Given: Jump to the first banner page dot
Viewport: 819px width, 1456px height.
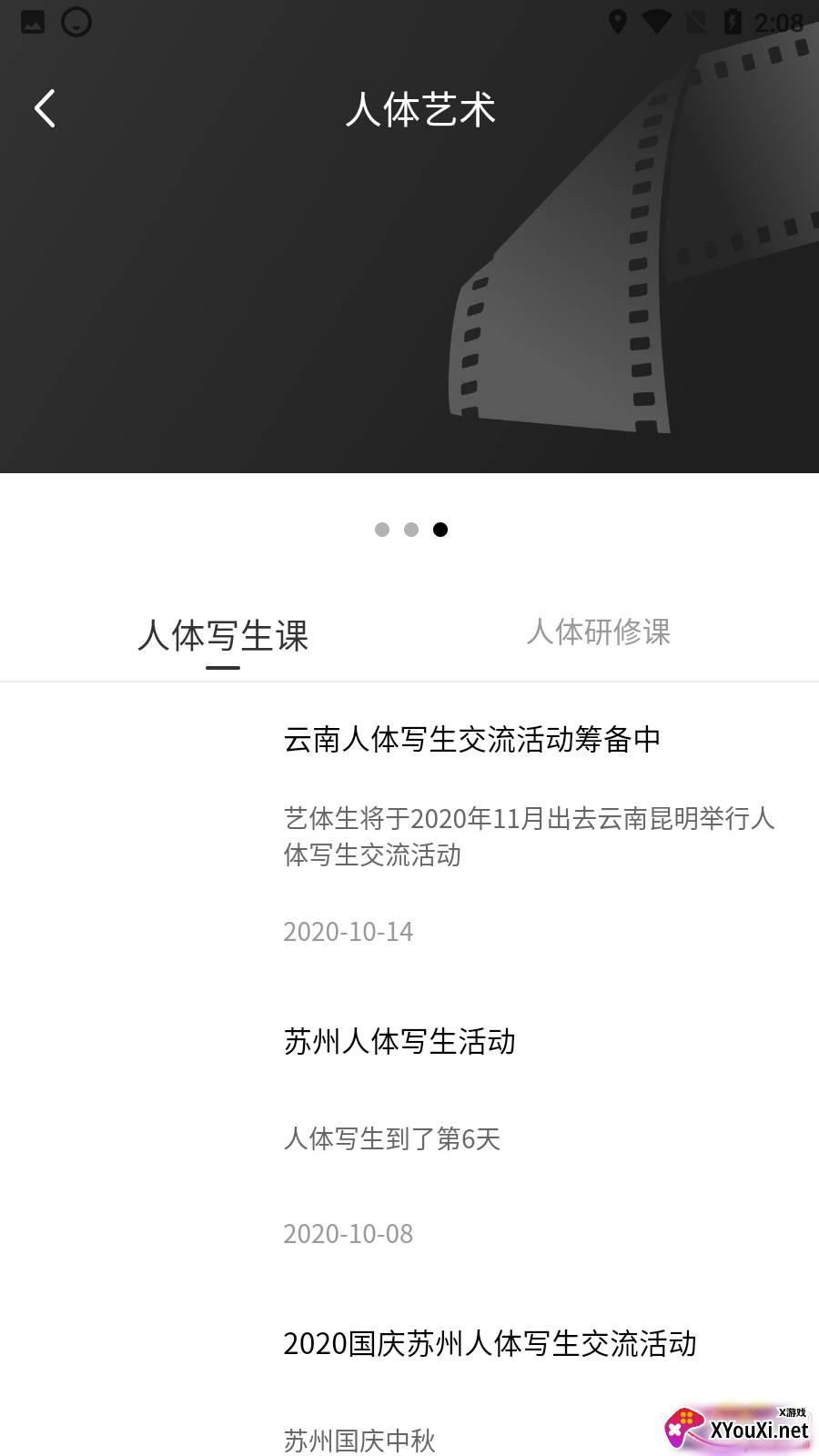Looking at the screenshot, I should click(x=382, y=530).
